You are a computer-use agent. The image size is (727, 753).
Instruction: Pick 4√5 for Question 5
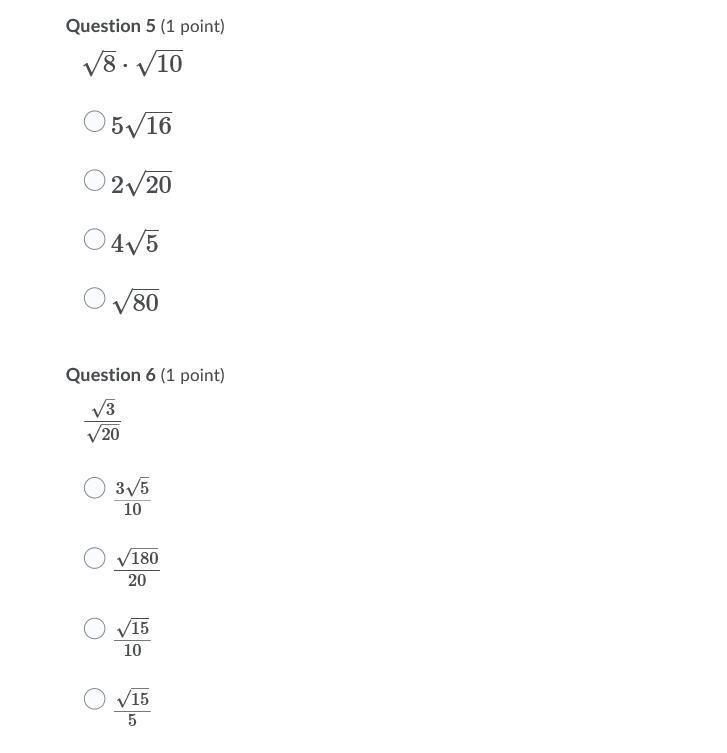94,239
